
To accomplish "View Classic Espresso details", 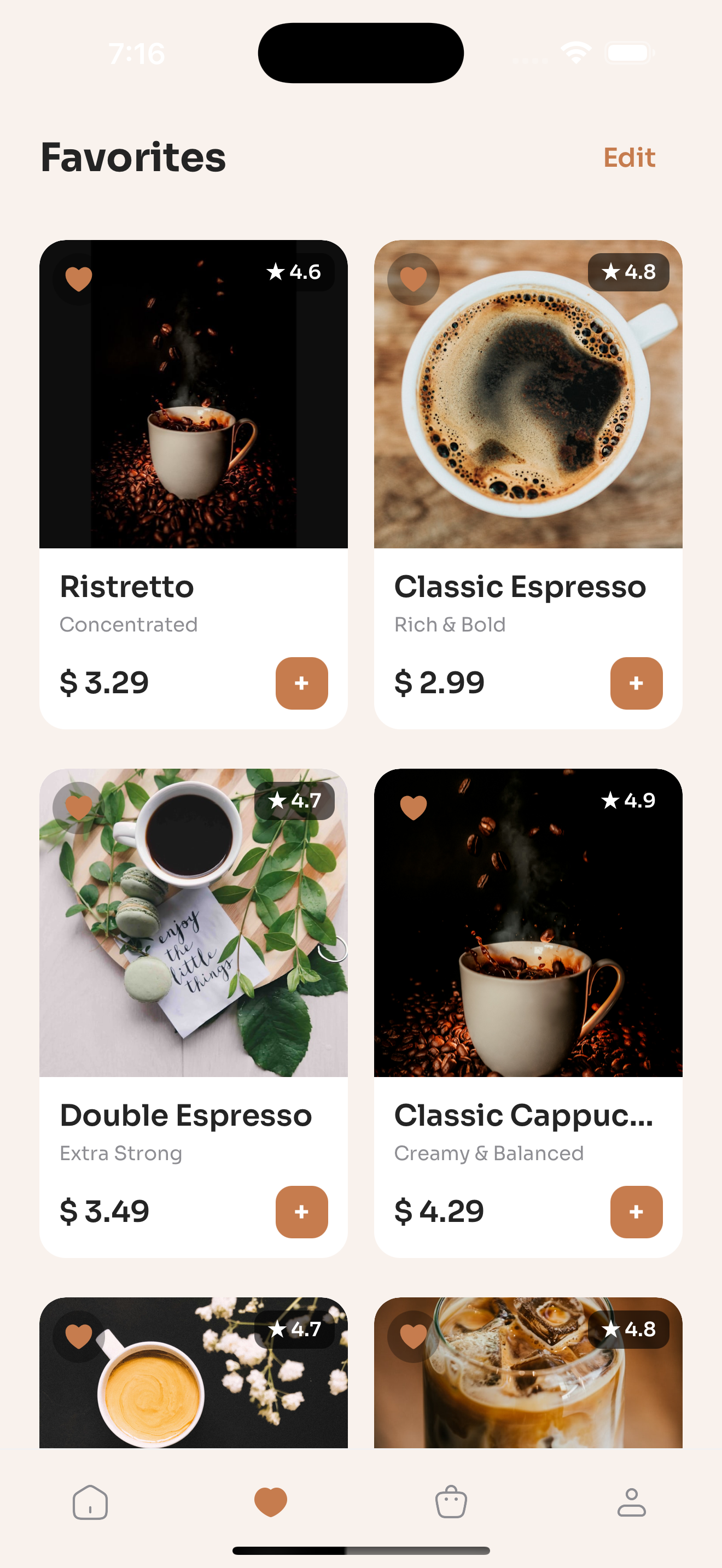I will click(x=528, y=426).
